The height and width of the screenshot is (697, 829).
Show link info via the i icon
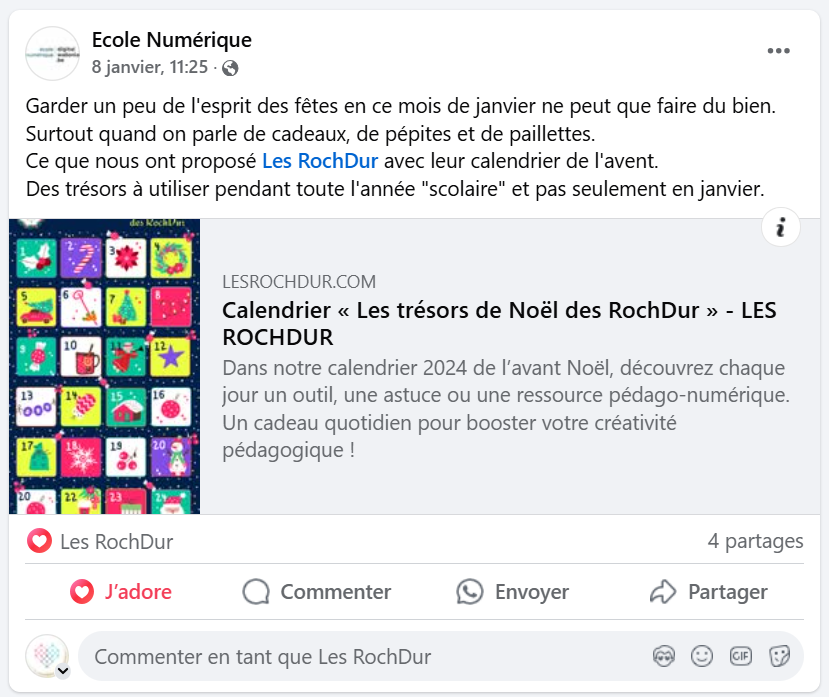[x=780, y=228]
